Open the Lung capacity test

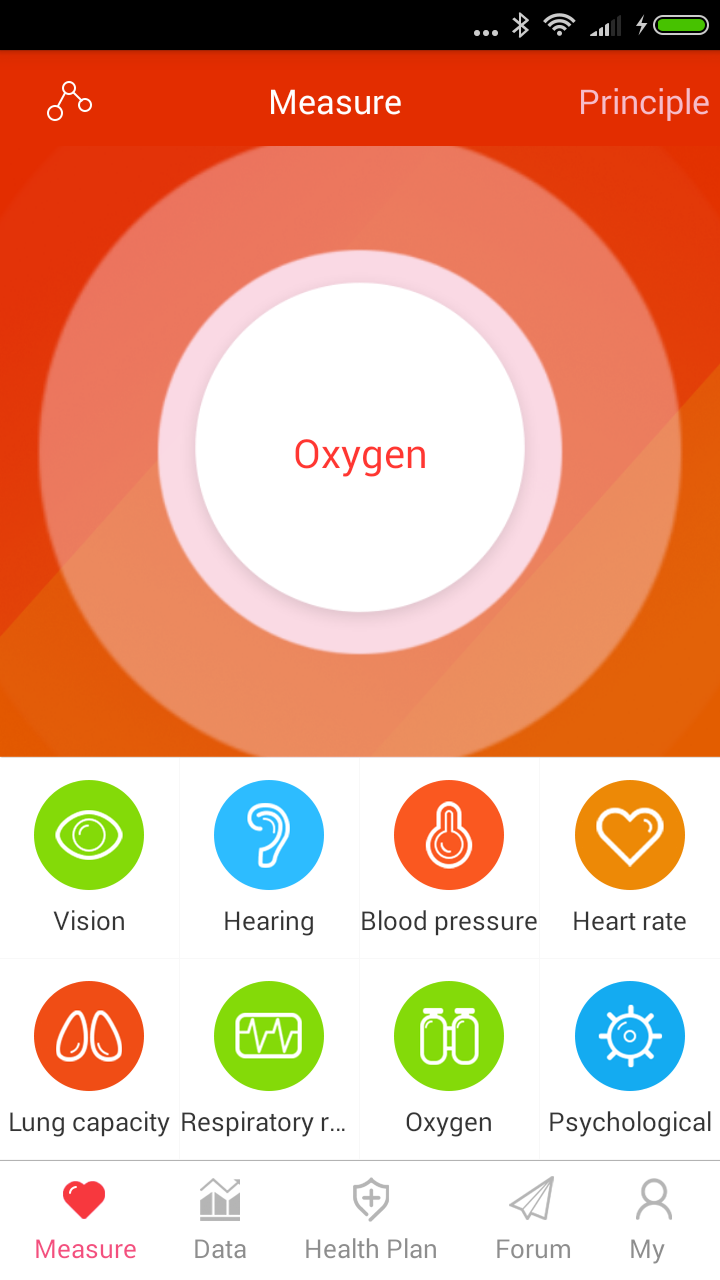coord(89,1036)
